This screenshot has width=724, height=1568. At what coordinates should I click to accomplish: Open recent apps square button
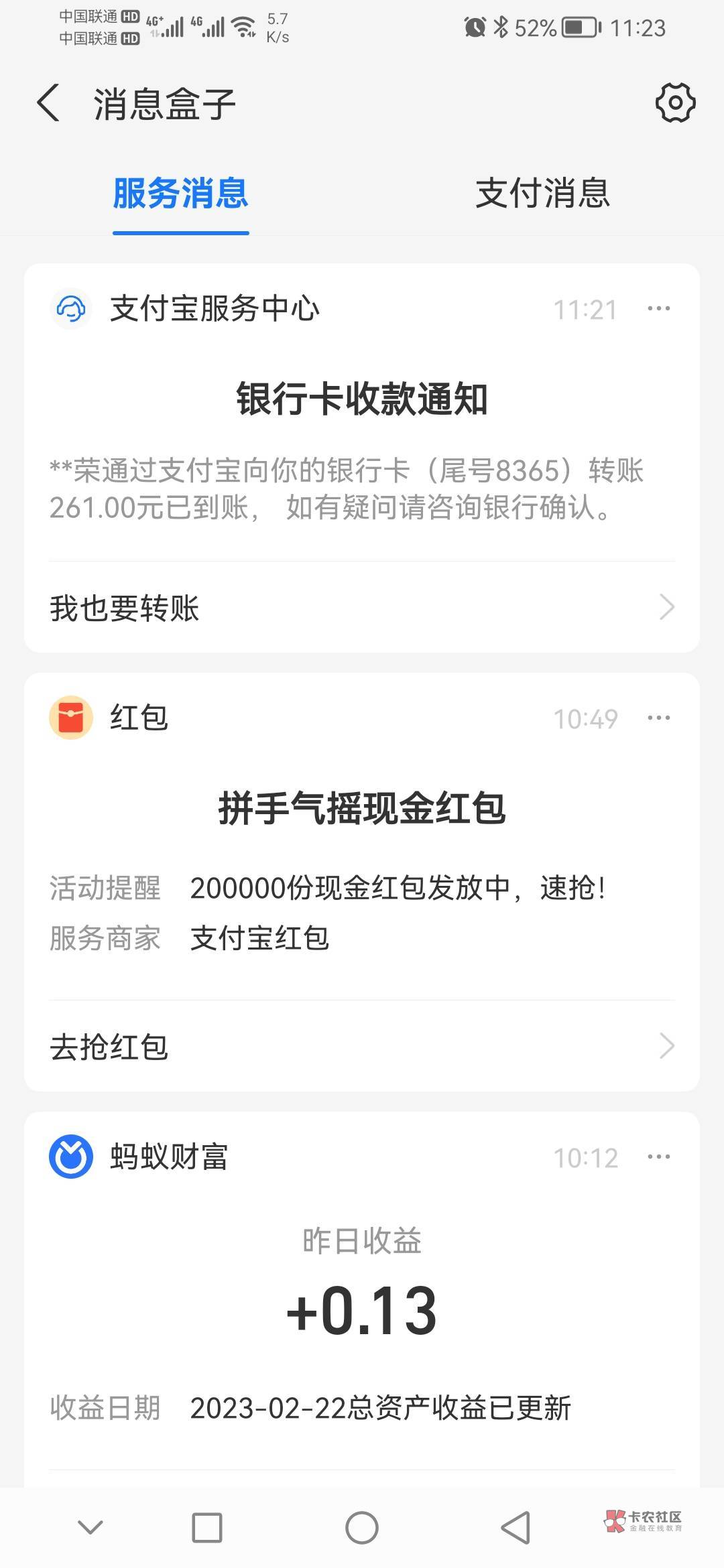click(206, 1528)
